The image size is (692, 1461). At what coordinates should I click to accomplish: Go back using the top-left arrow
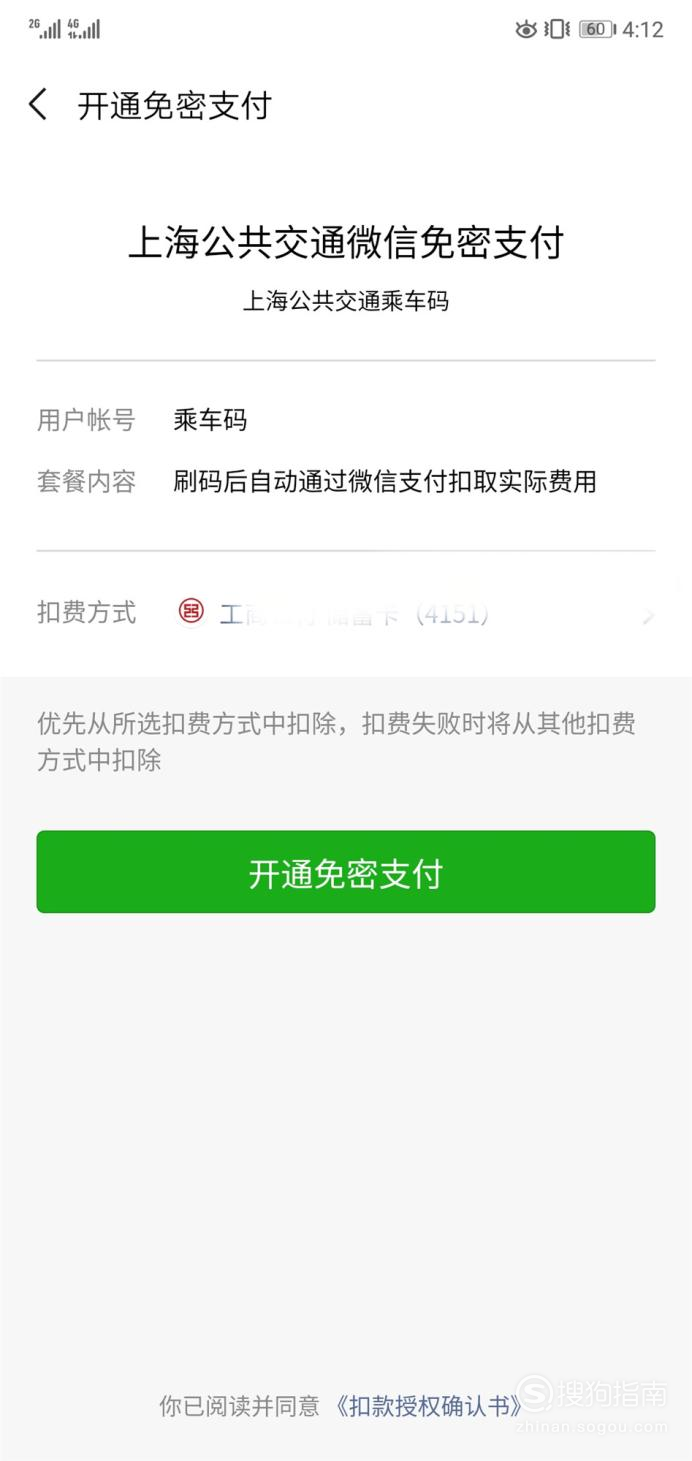(38, 105)
